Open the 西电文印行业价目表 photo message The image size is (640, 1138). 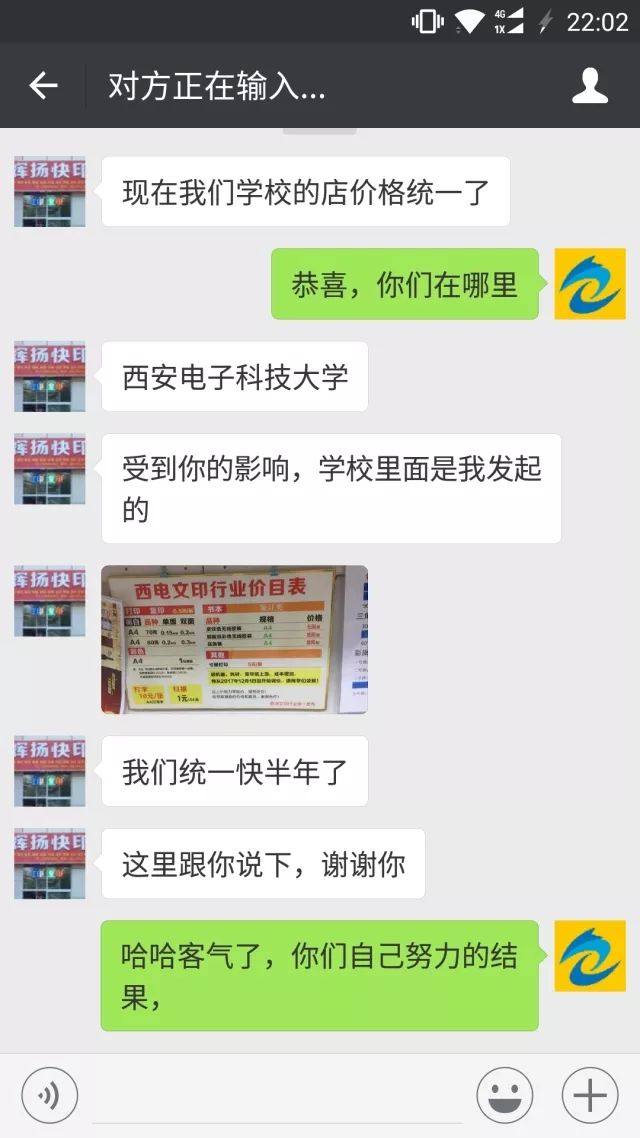pos(234,639)
